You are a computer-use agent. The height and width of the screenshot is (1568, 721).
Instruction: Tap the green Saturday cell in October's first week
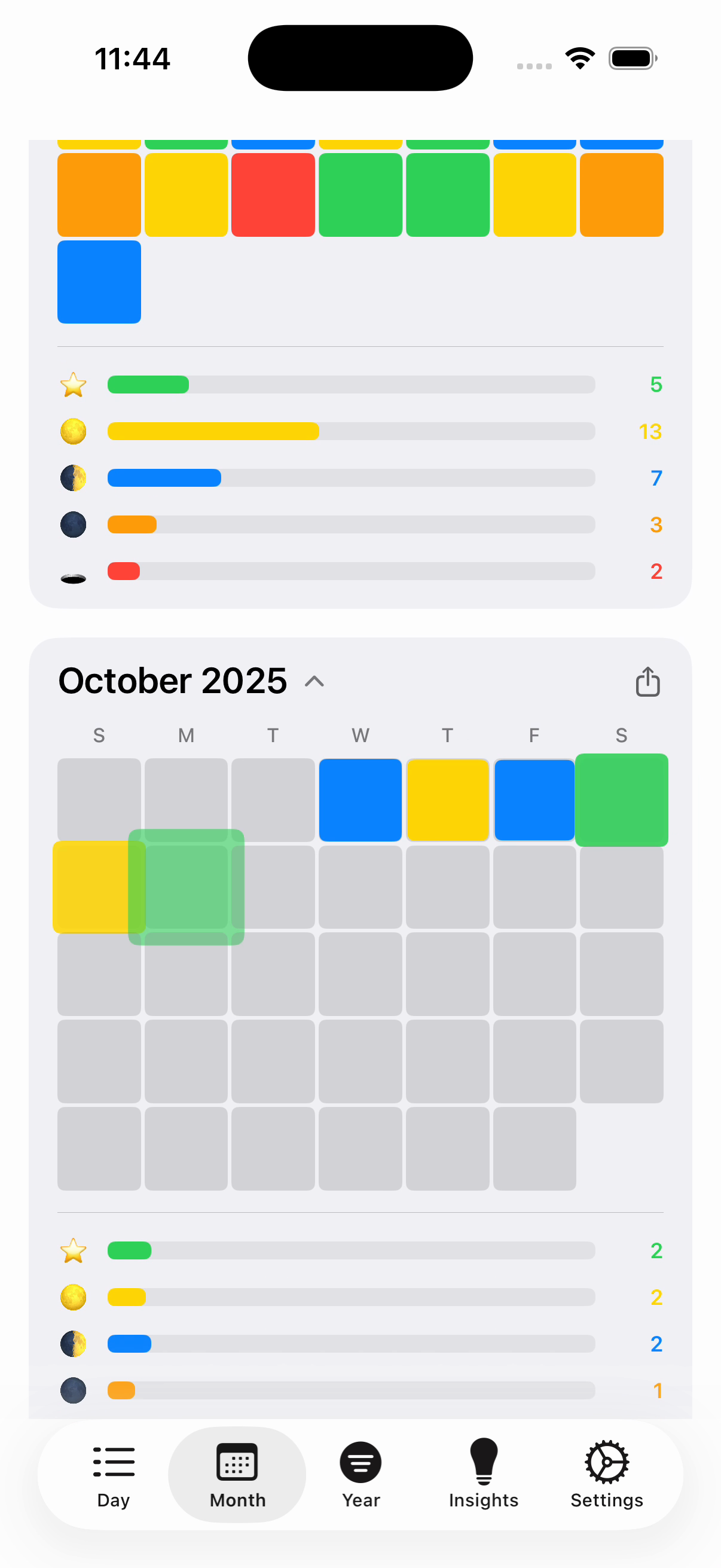click(x=621, y=800)
